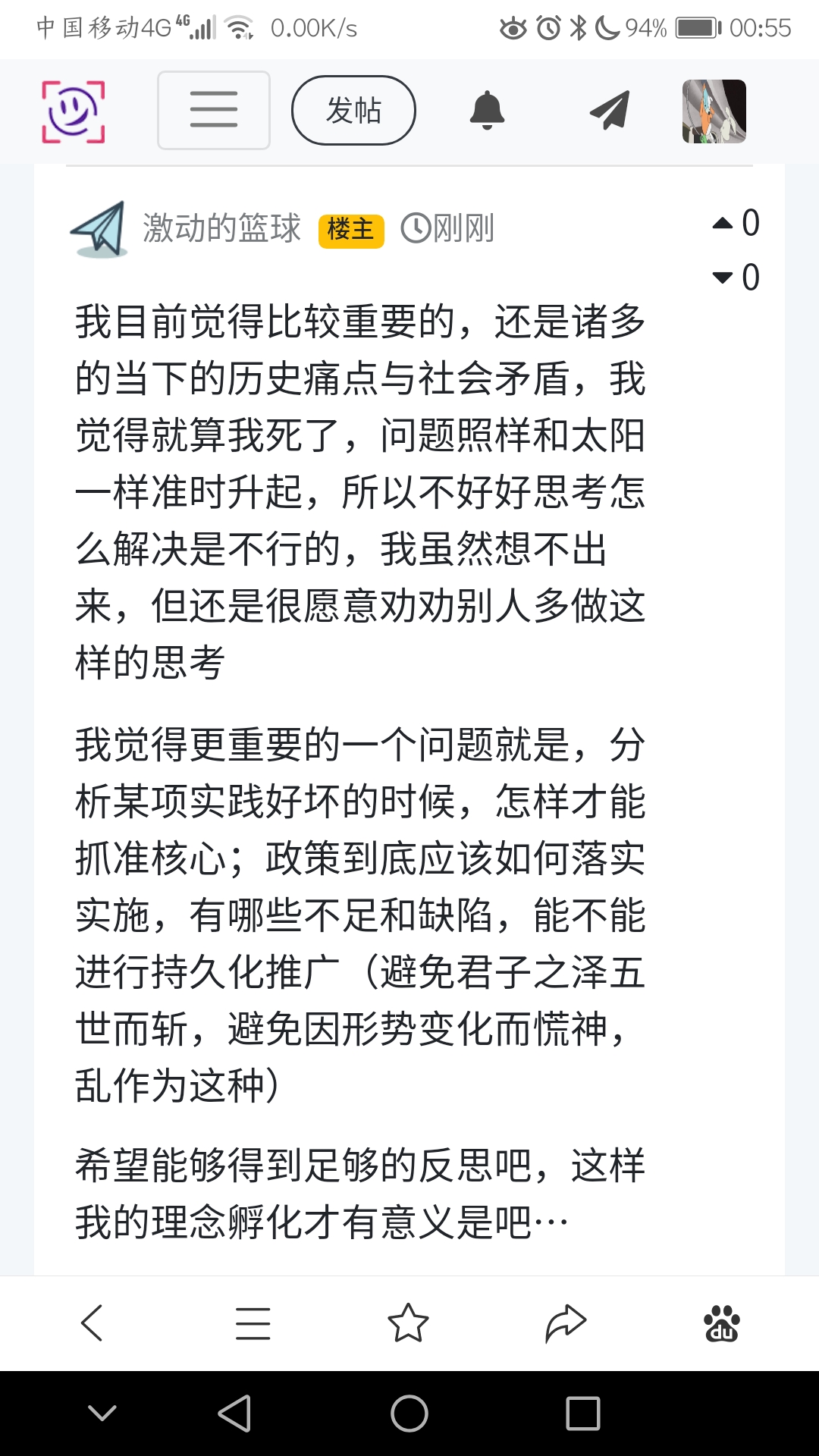Screen dimensions: 819x1456
Task: Open my profile avatar
Action: click(714, 111)
